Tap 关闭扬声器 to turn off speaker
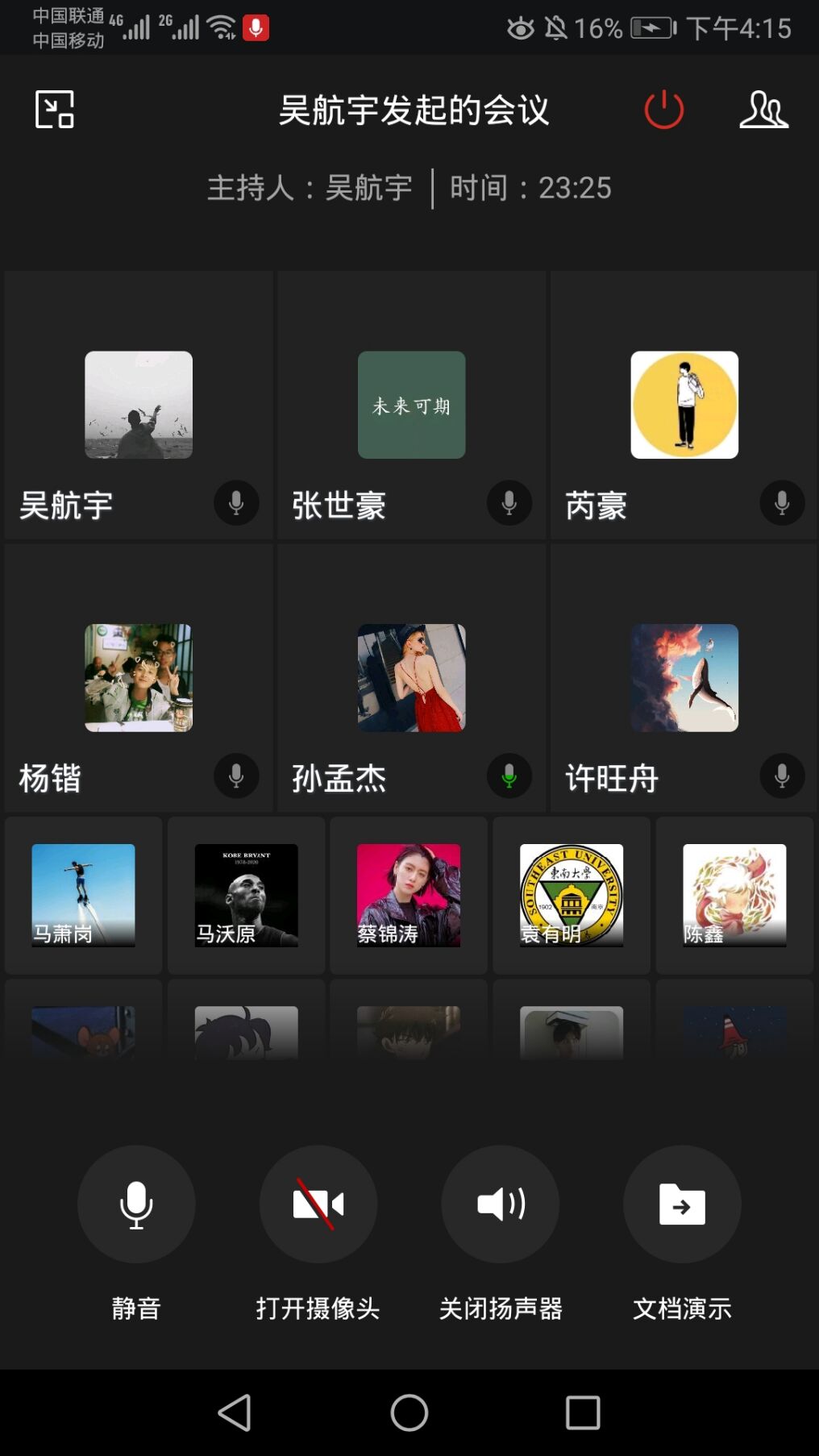 [x=500, y=1204]
